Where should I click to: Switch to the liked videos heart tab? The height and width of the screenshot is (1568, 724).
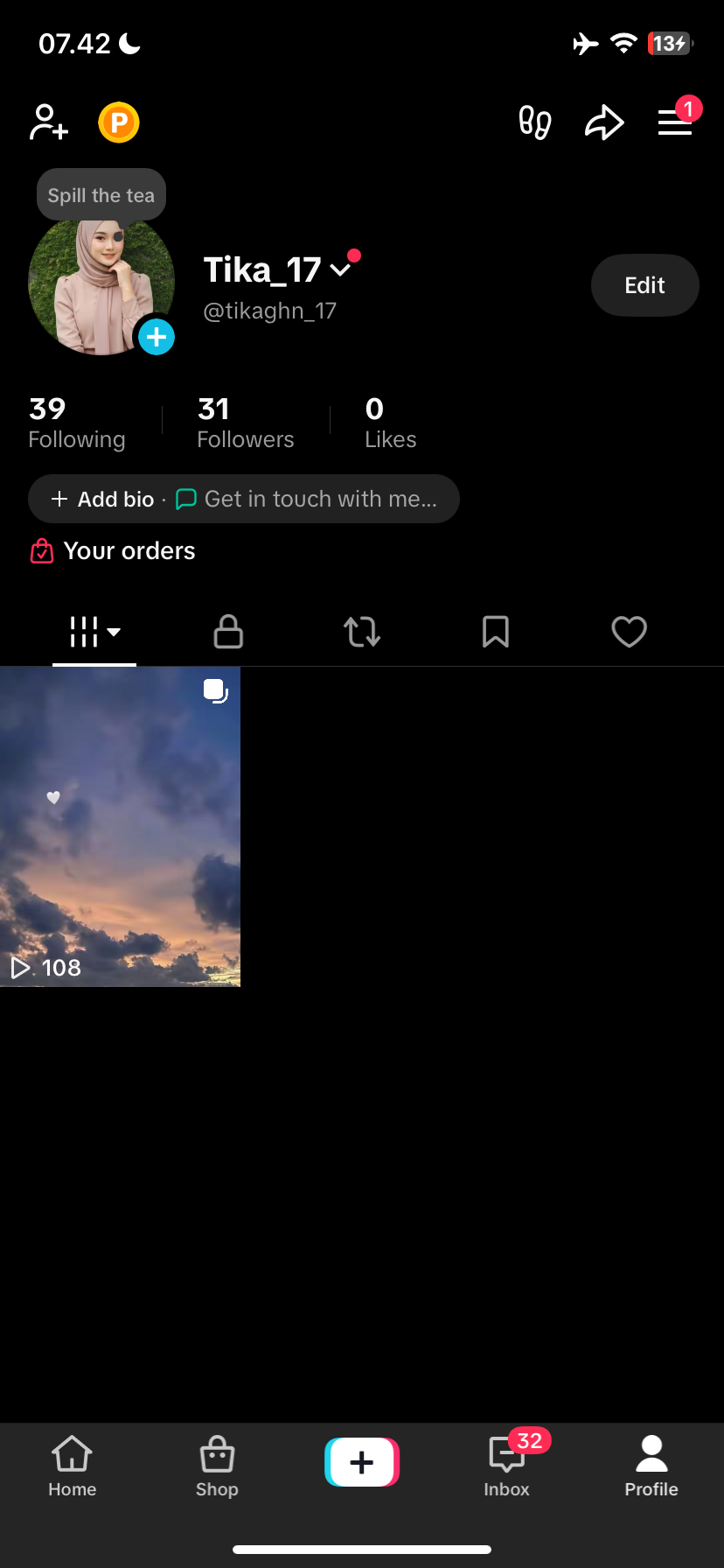click(629, 632)
